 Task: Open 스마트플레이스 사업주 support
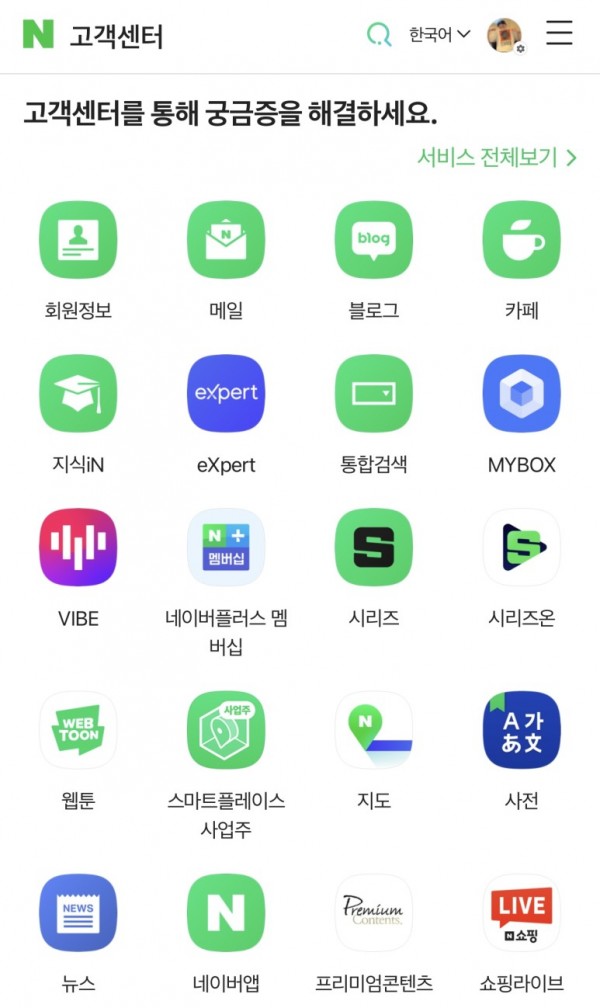pyautogui.click(x=226, y=730)
